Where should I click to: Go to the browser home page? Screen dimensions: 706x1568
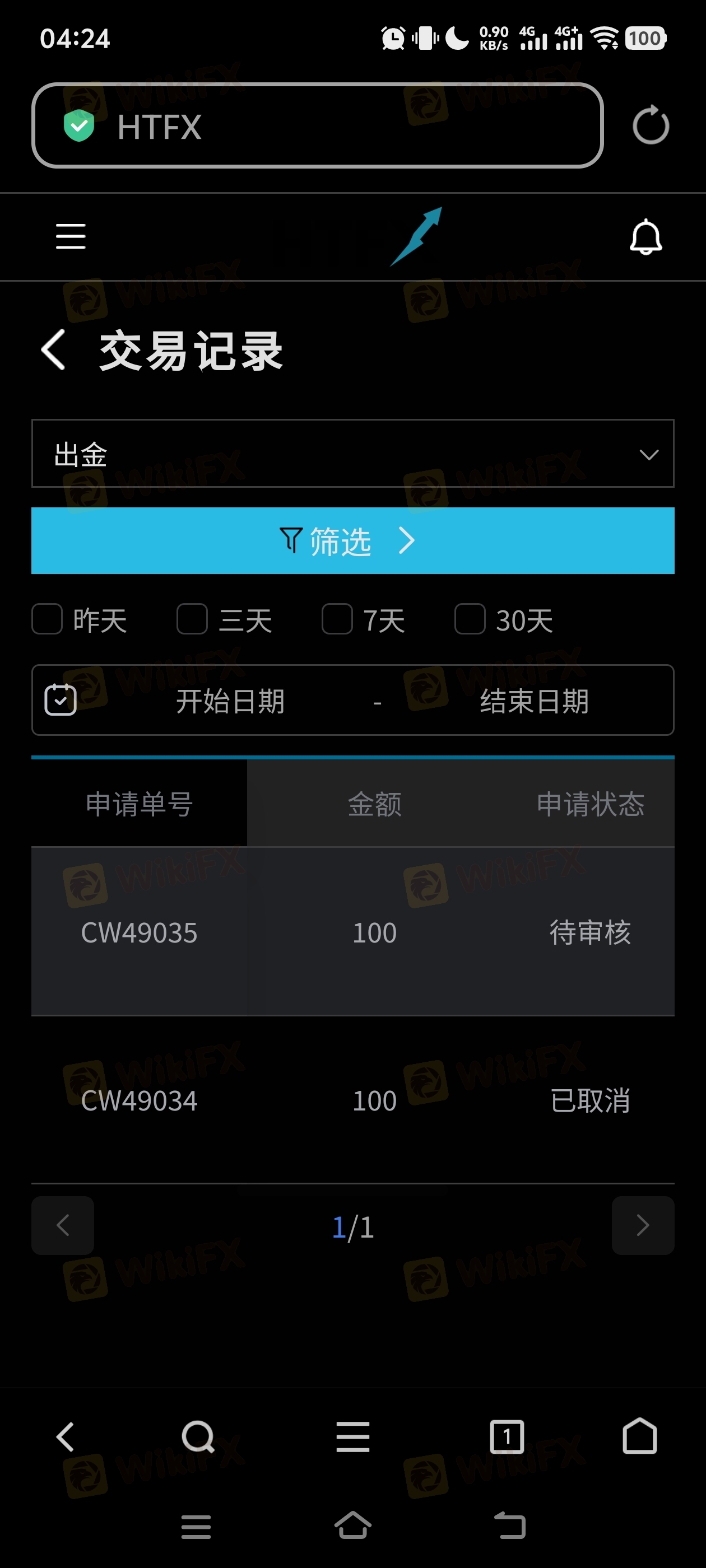click(639, 1437)
